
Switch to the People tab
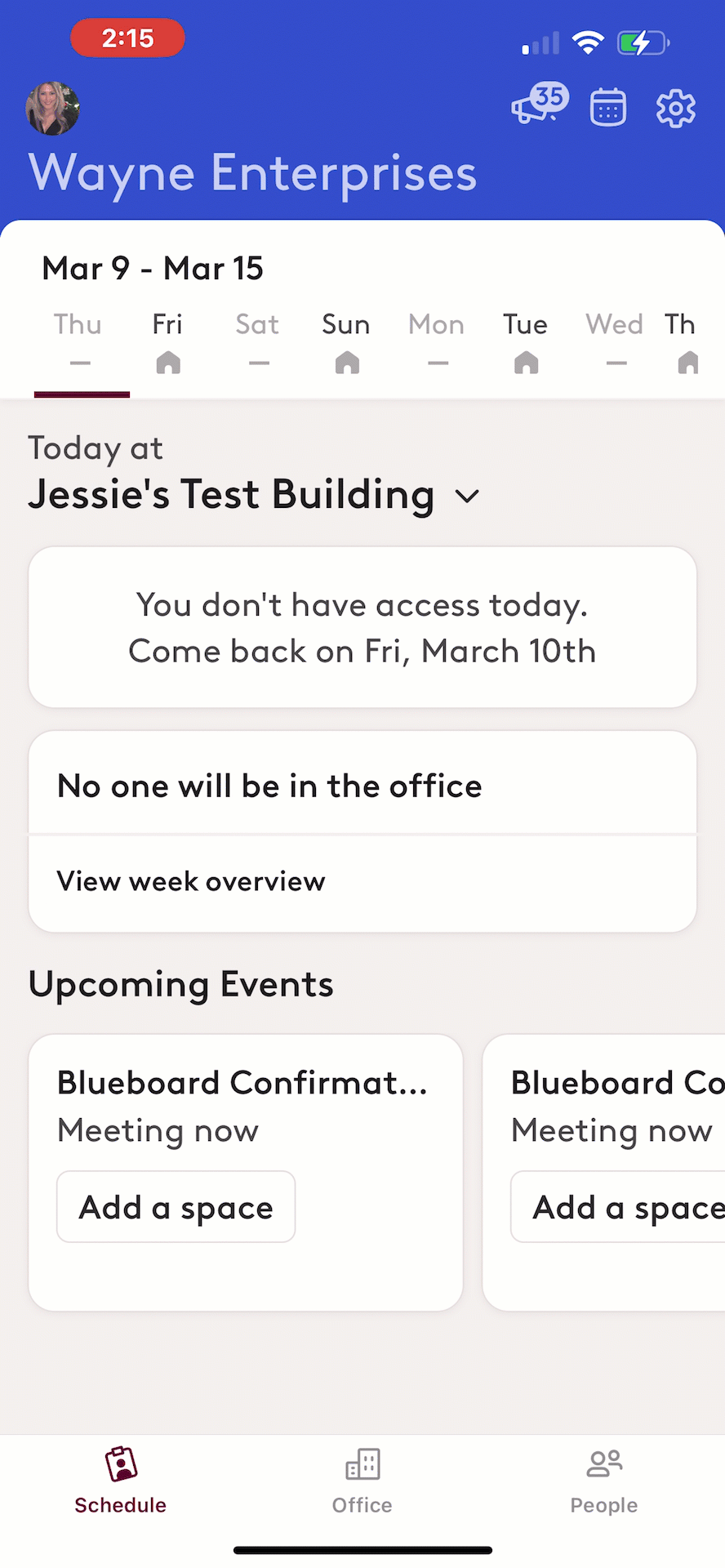(x=604, y=1481)
